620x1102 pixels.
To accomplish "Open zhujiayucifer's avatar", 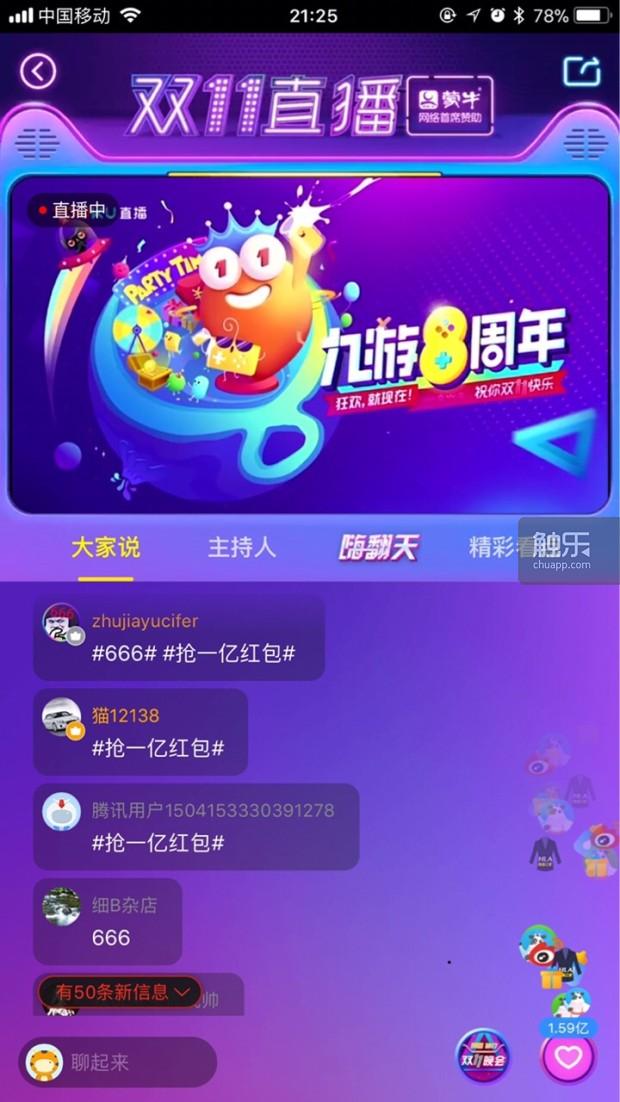I will pyautogui.click(x=61, y=623).
